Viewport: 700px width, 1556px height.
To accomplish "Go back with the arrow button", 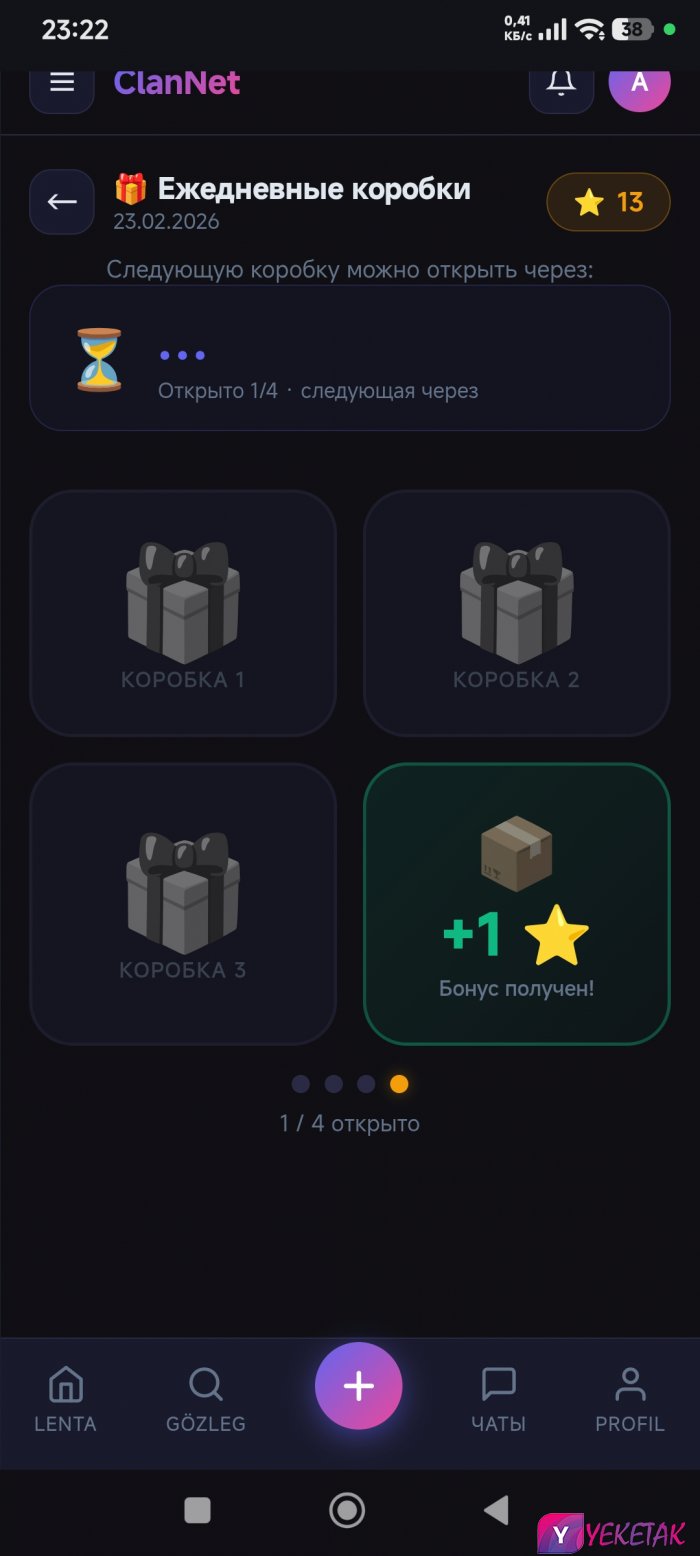I will (x=62, y=202).
